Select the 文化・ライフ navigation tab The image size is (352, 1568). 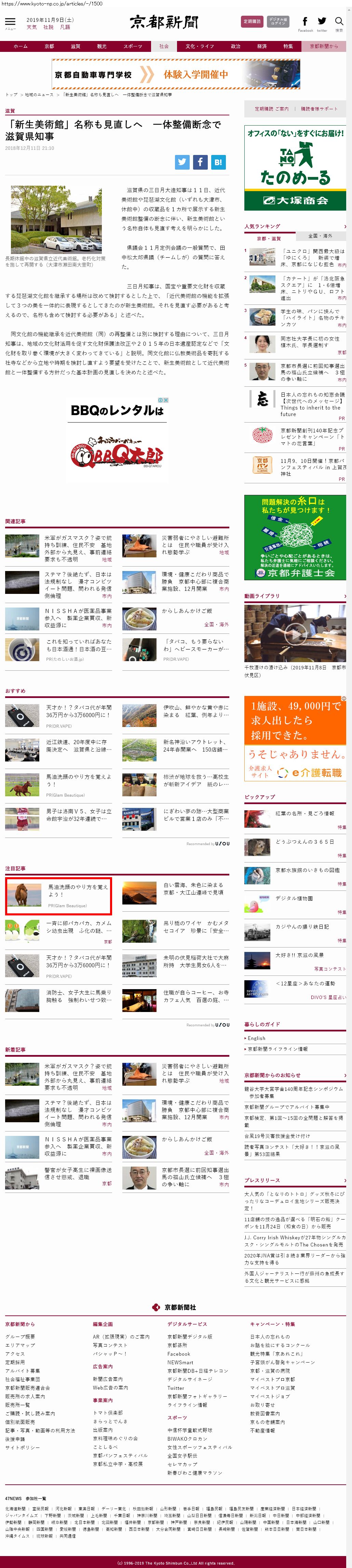(200, 46)
